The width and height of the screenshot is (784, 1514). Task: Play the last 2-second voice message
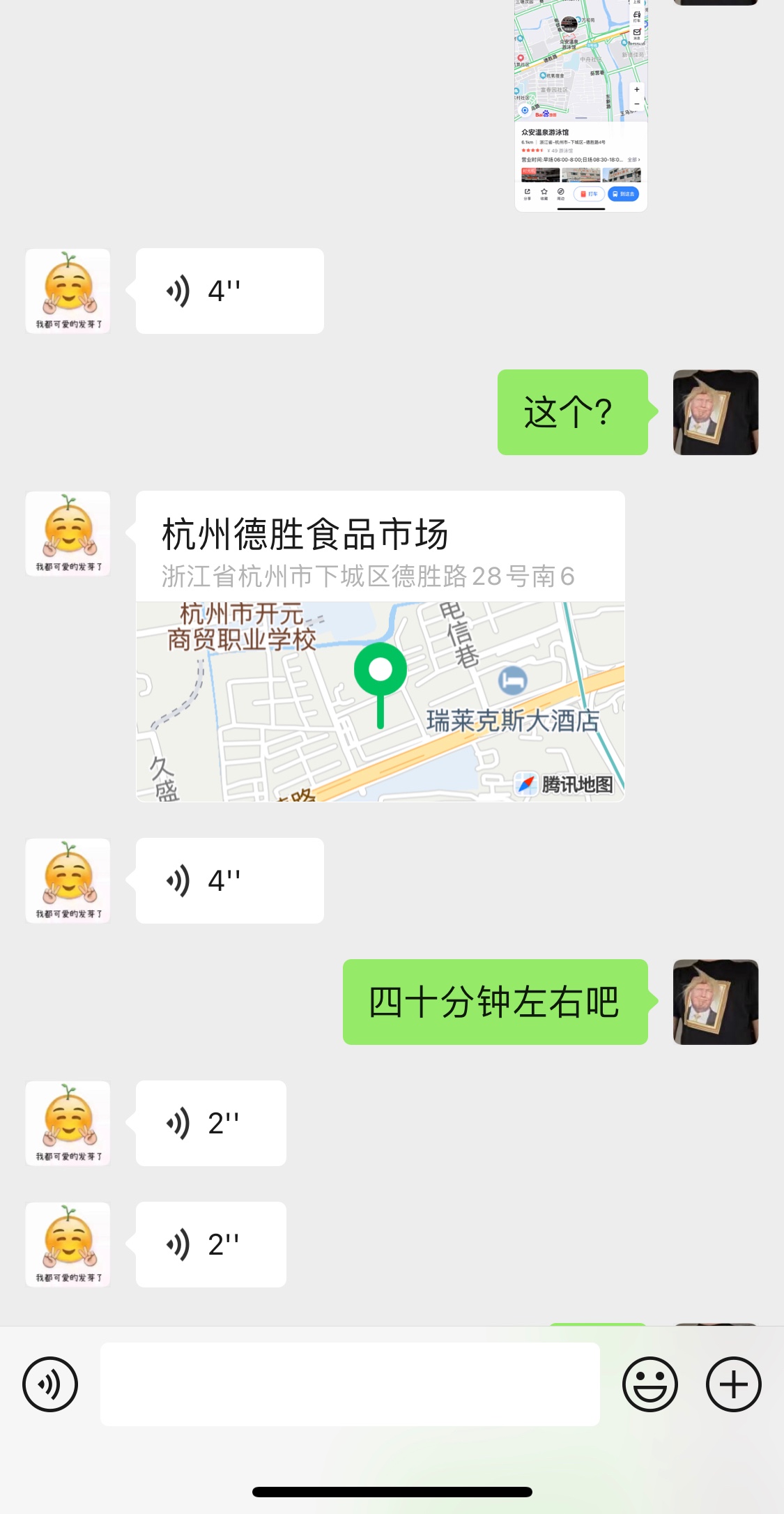pyautogui.click(x=210, y=1244)
